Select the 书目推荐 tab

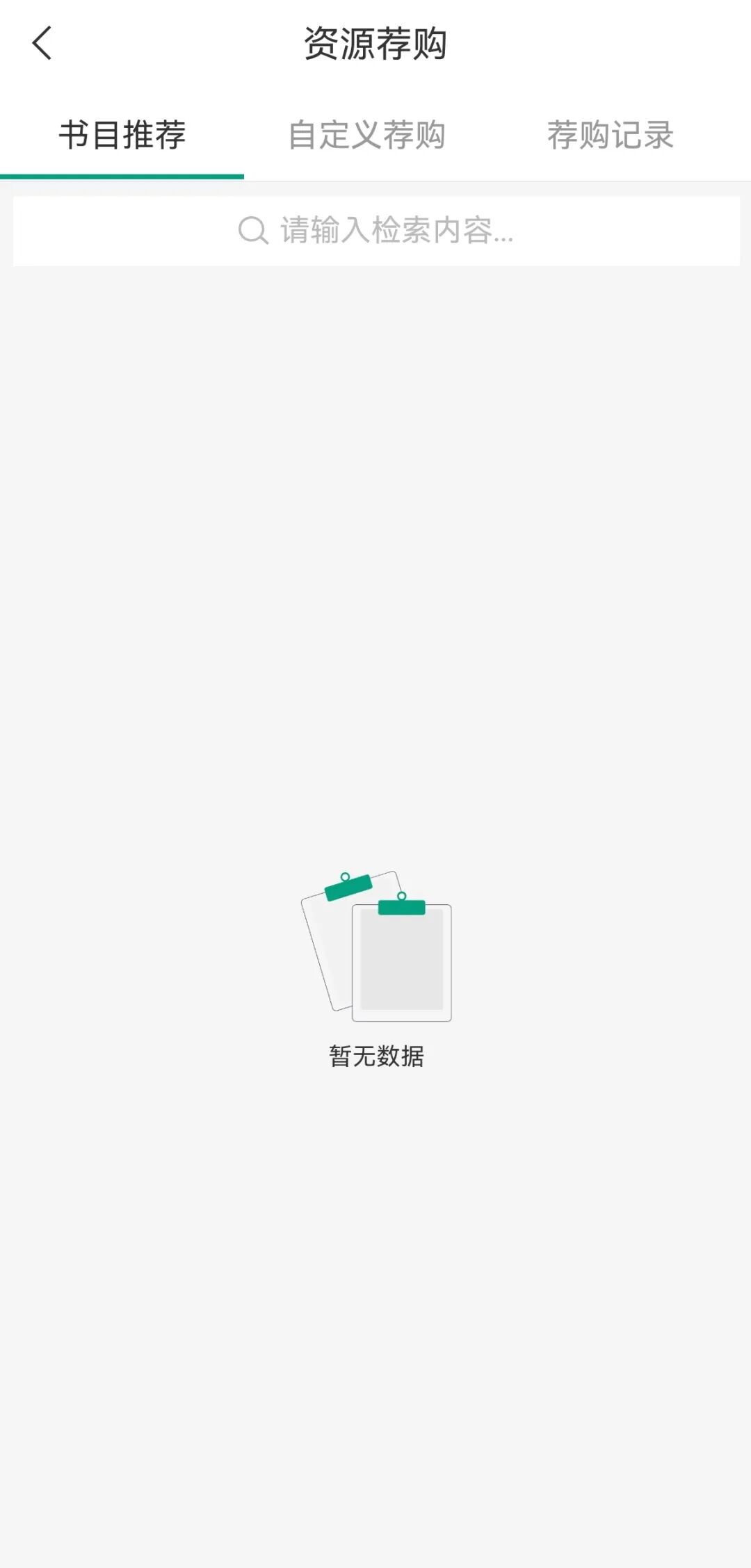[x=122, y=135]
